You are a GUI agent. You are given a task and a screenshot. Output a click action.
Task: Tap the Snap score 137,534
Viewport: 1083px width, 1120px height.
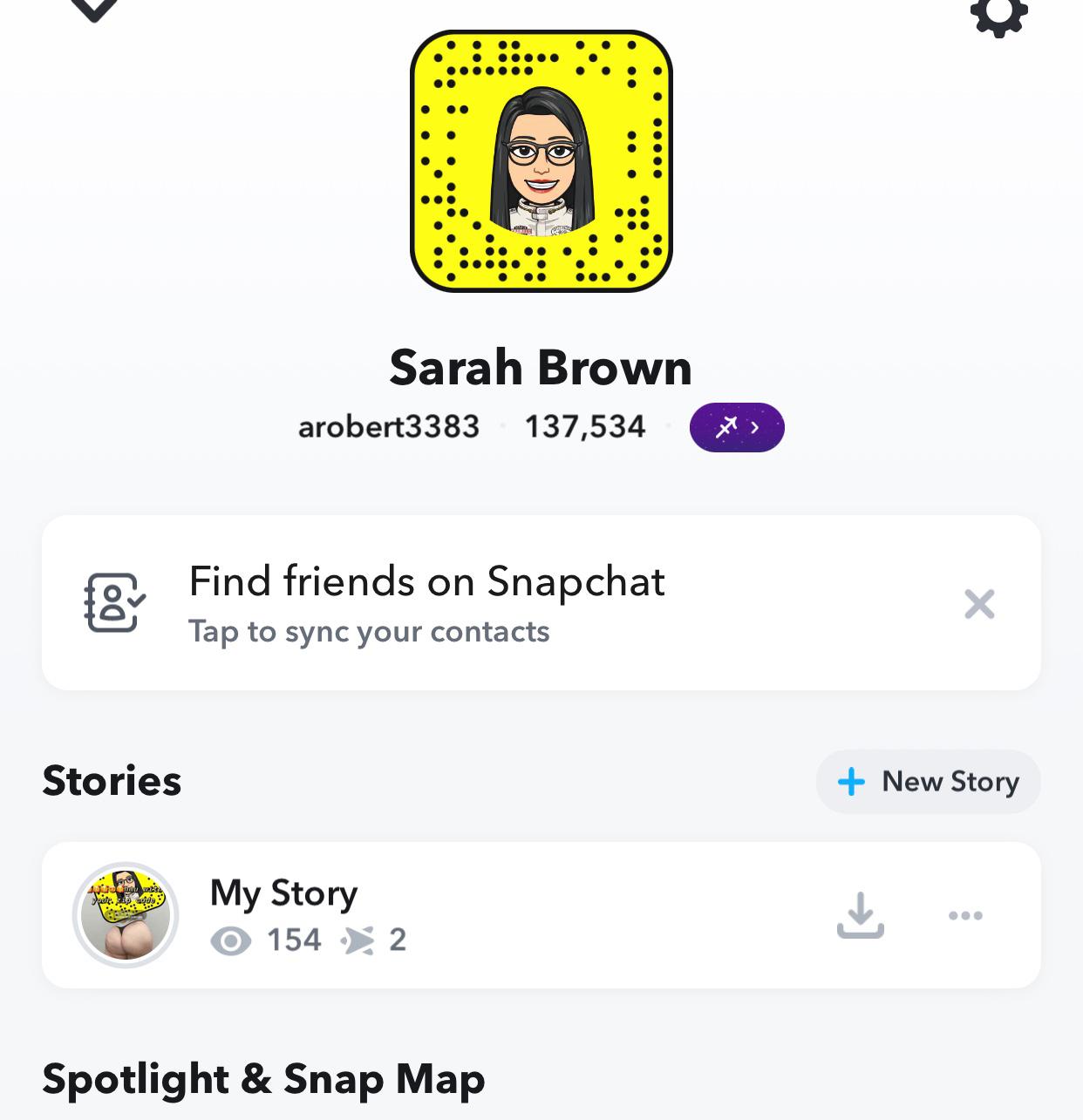coord(585,427)
